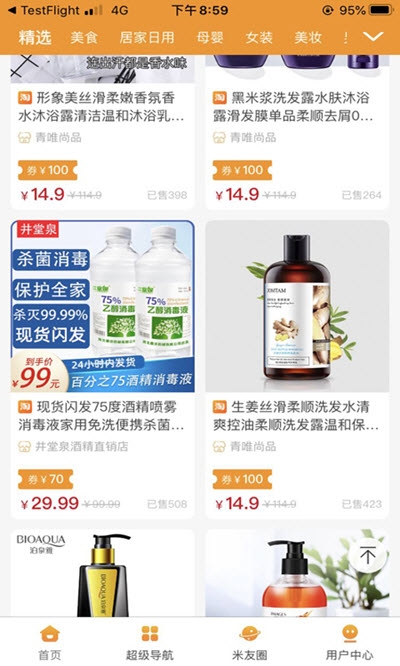400x666 pixels.
Task: Open the 黑米浆洗发露 product card
Action: (x=297, y=133)
